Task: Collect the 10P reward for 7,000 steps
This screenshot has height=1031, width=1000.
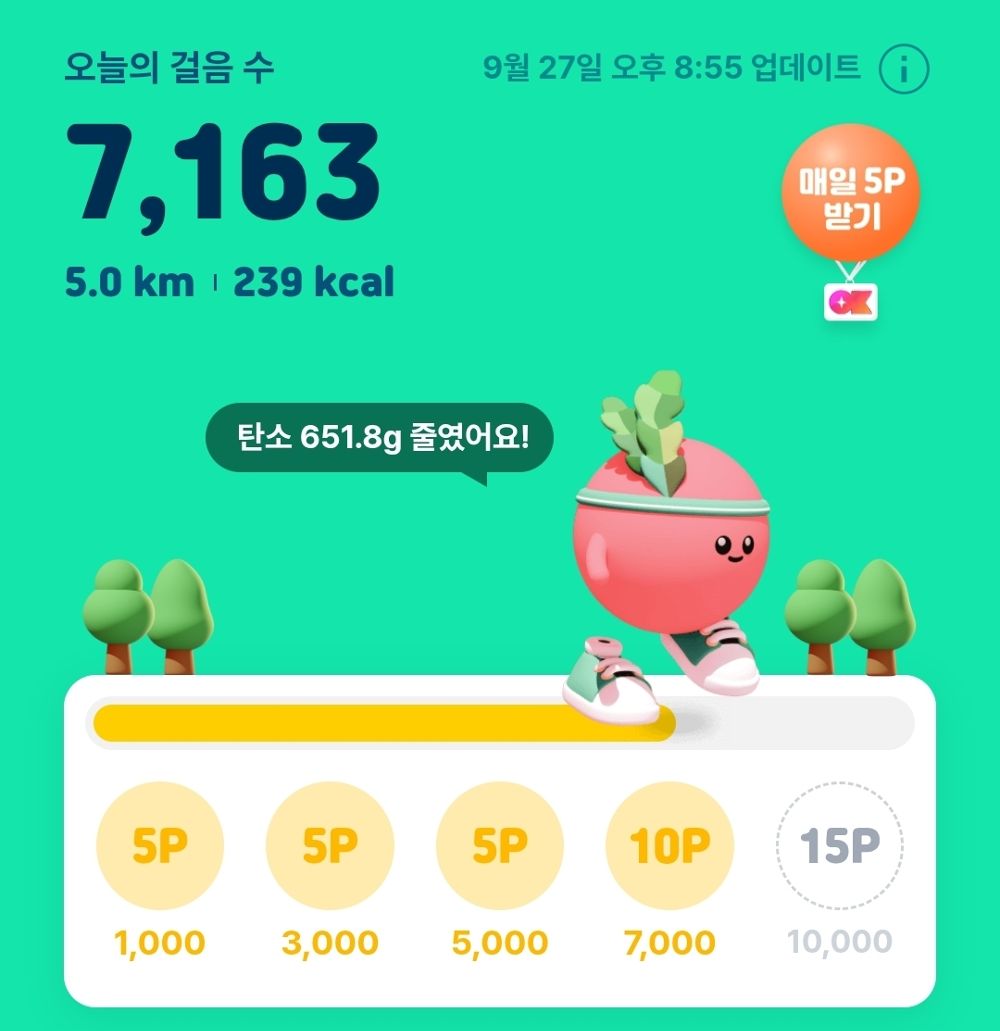Action: click(x=670, y=844)
